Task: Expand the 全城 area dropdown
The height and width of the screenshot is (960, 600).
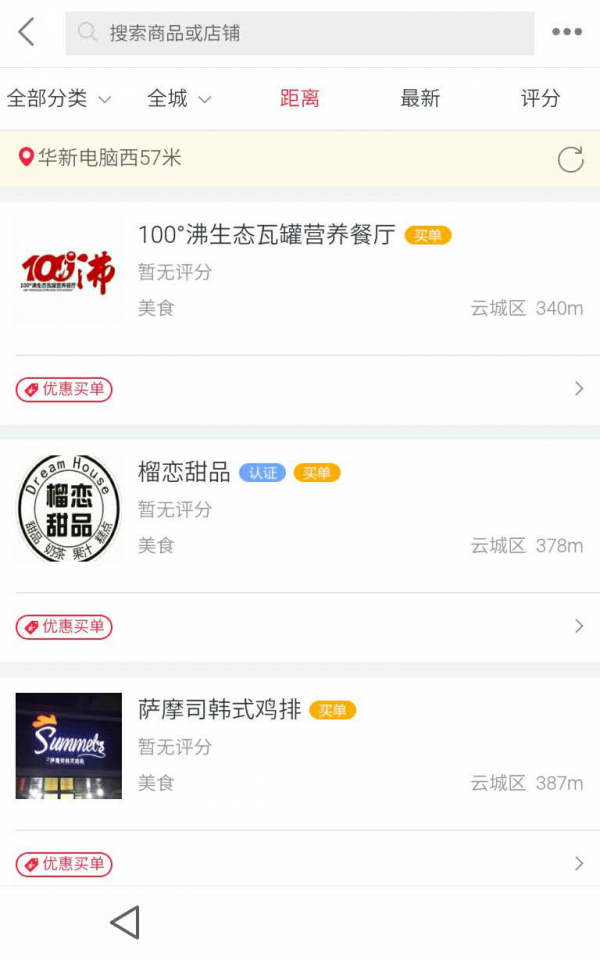Action: [x=179, y=98]
